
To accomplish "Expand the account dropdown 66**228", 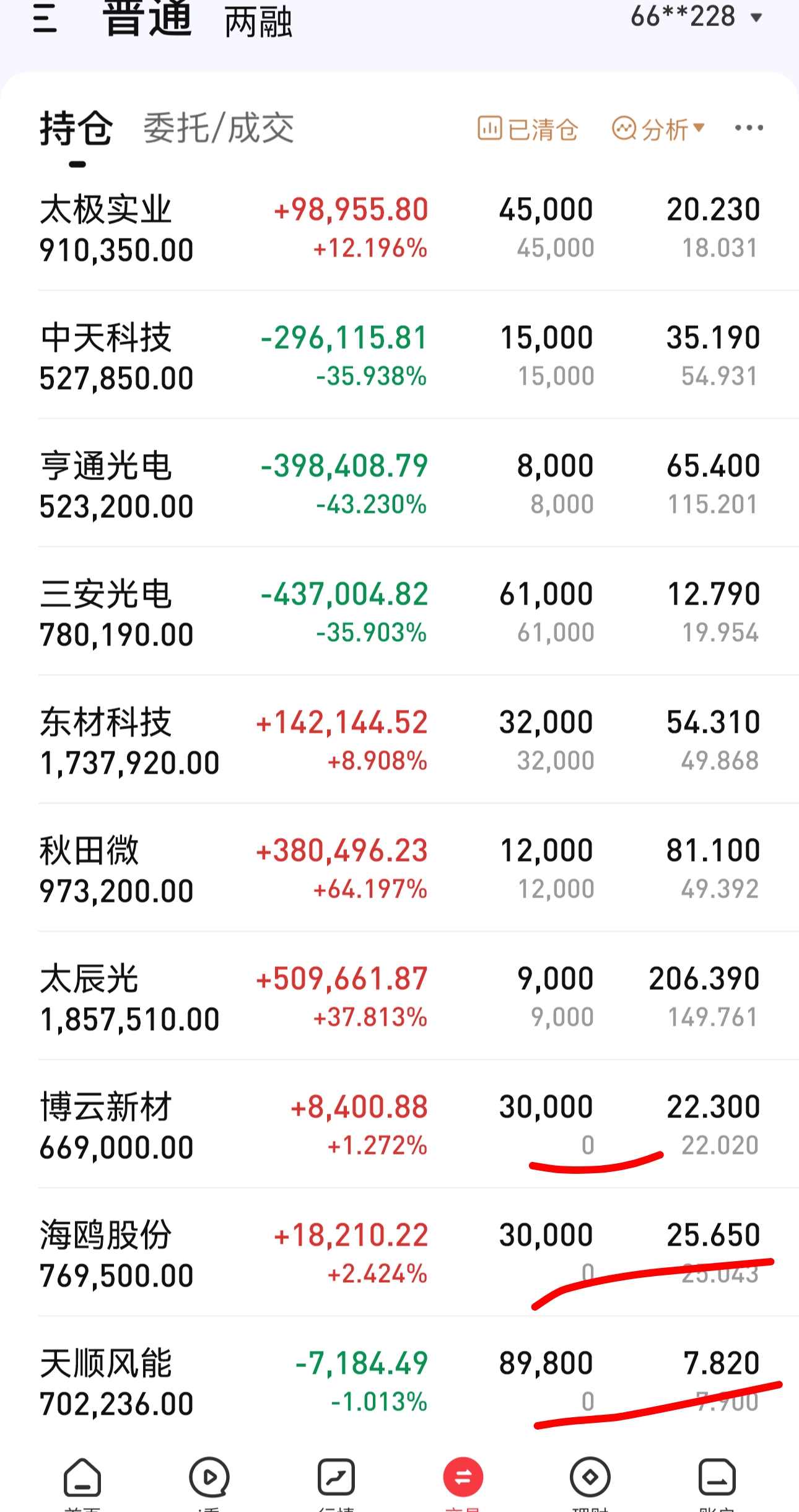I will tap(696, 17).
